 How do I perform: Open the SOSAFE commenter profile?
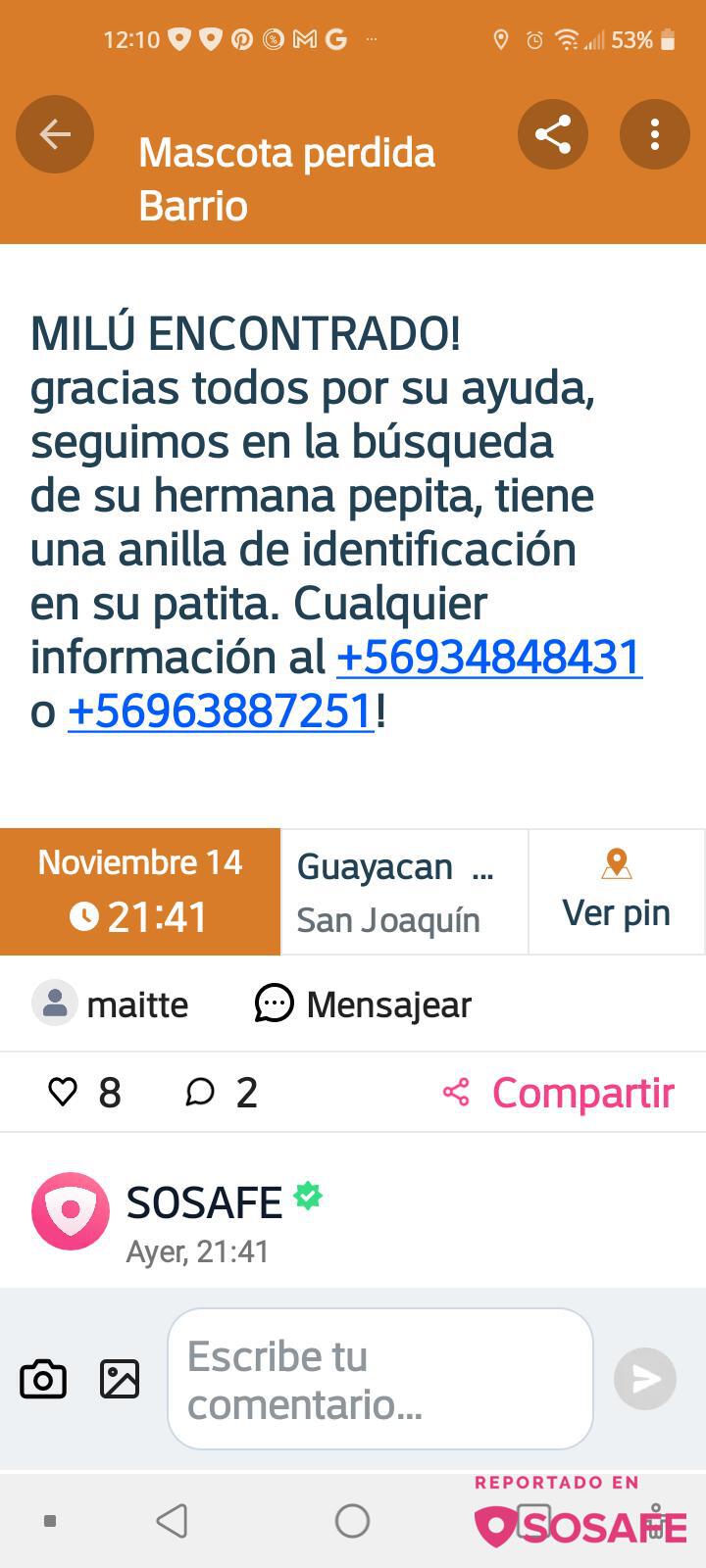pos(71,1211)
